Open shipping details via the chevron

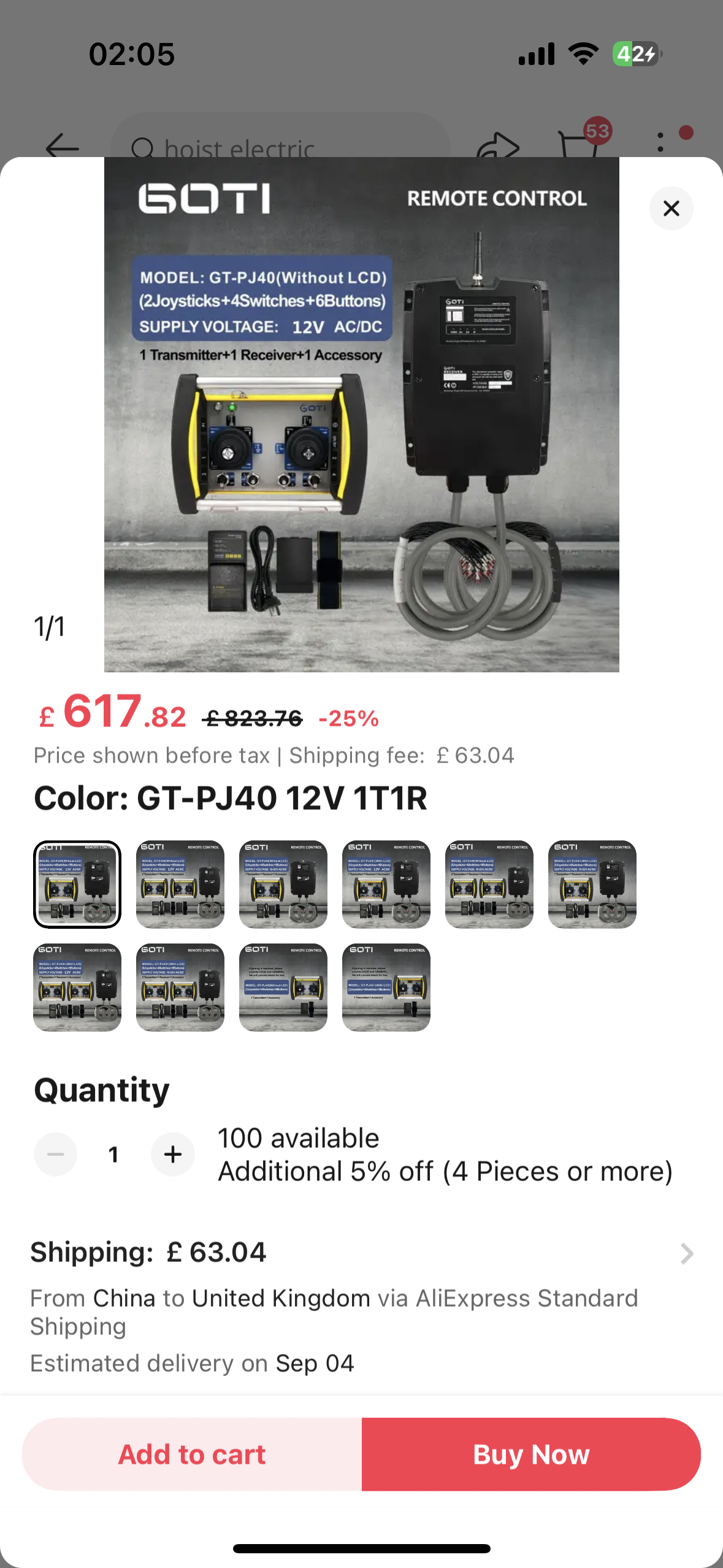tap(687, 1254)
